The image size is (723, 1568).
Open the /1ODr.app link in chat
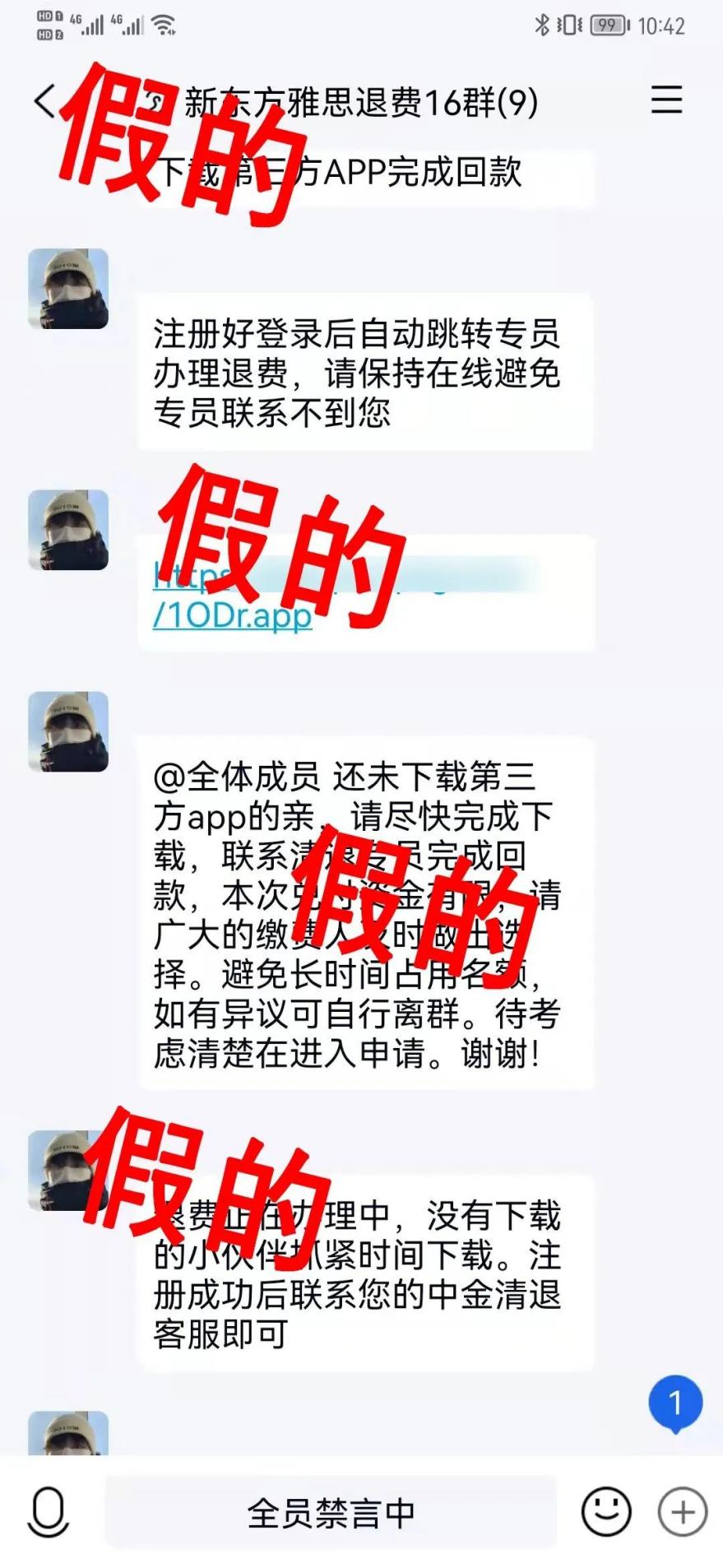(233, 617)
